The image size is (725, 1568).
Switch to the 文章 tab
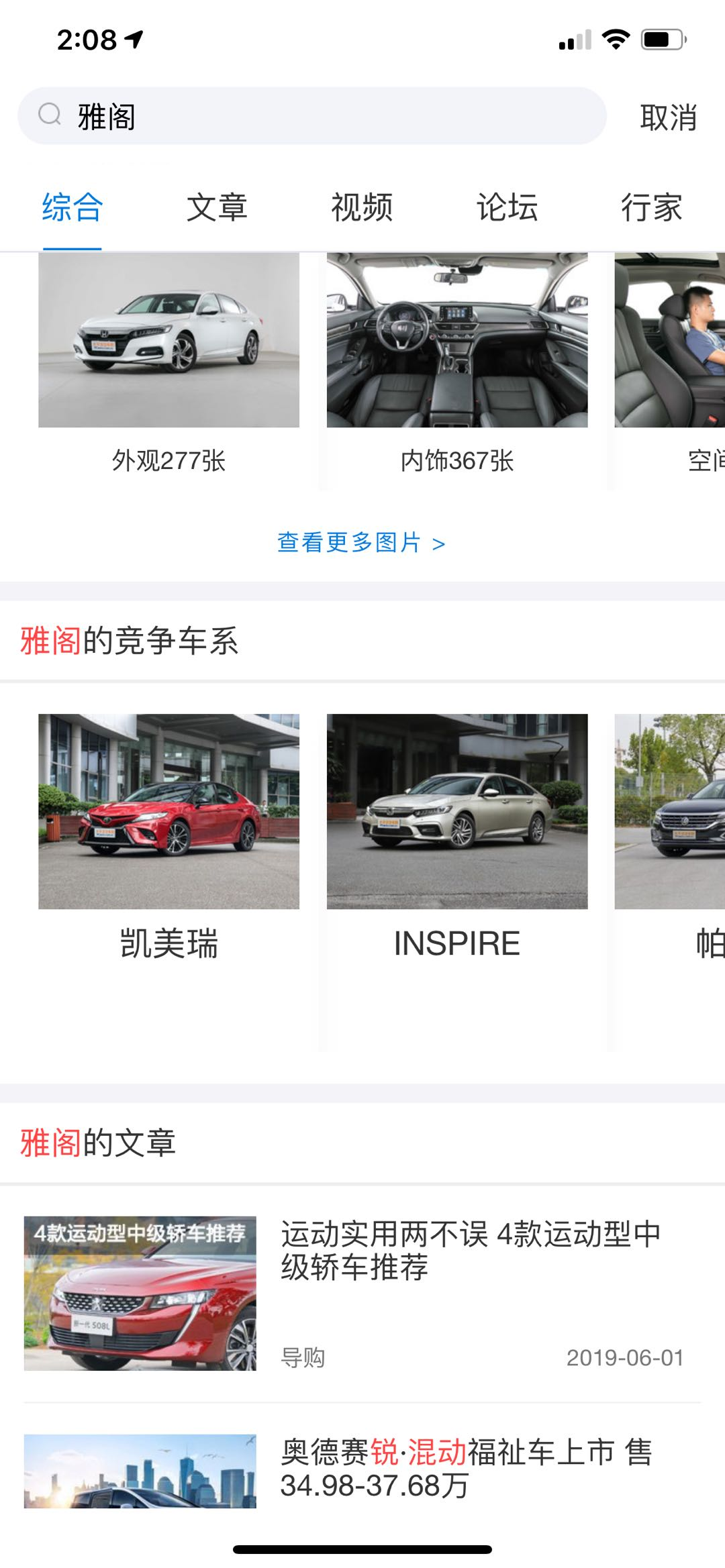pyautogui.click(x=217, y=207)
